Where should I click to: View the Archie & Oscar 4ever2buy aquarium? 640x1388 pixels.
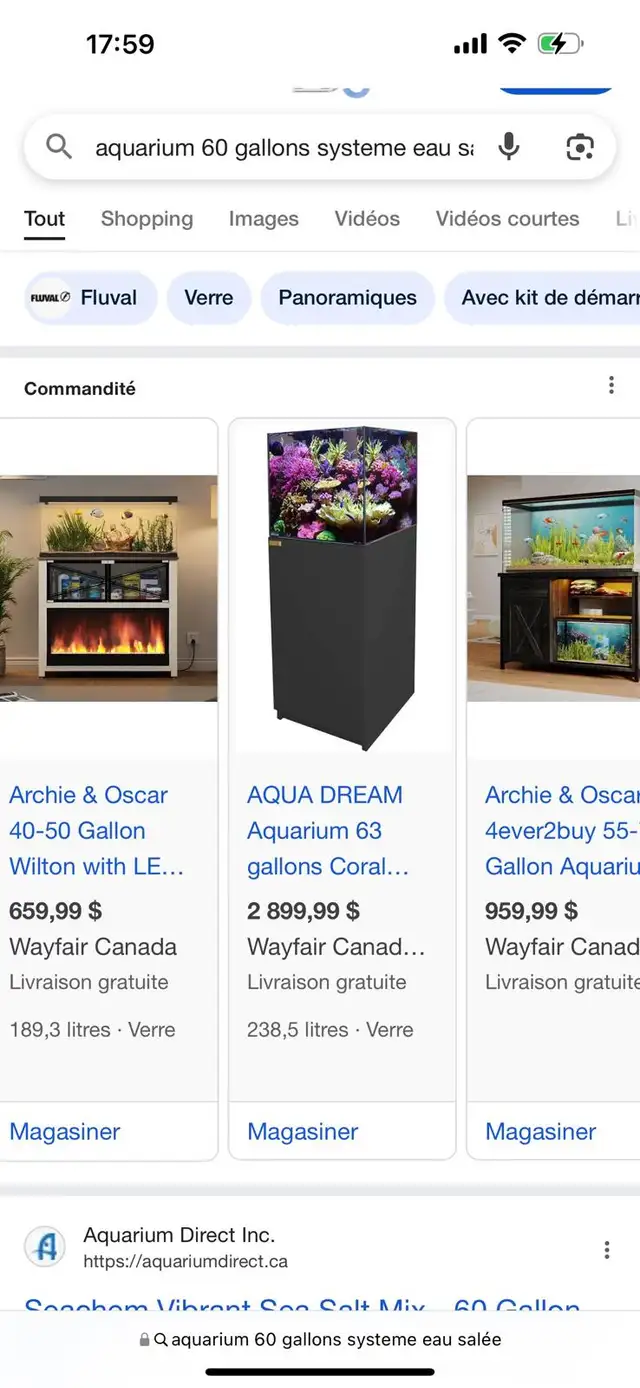click(x=562, y=830)
